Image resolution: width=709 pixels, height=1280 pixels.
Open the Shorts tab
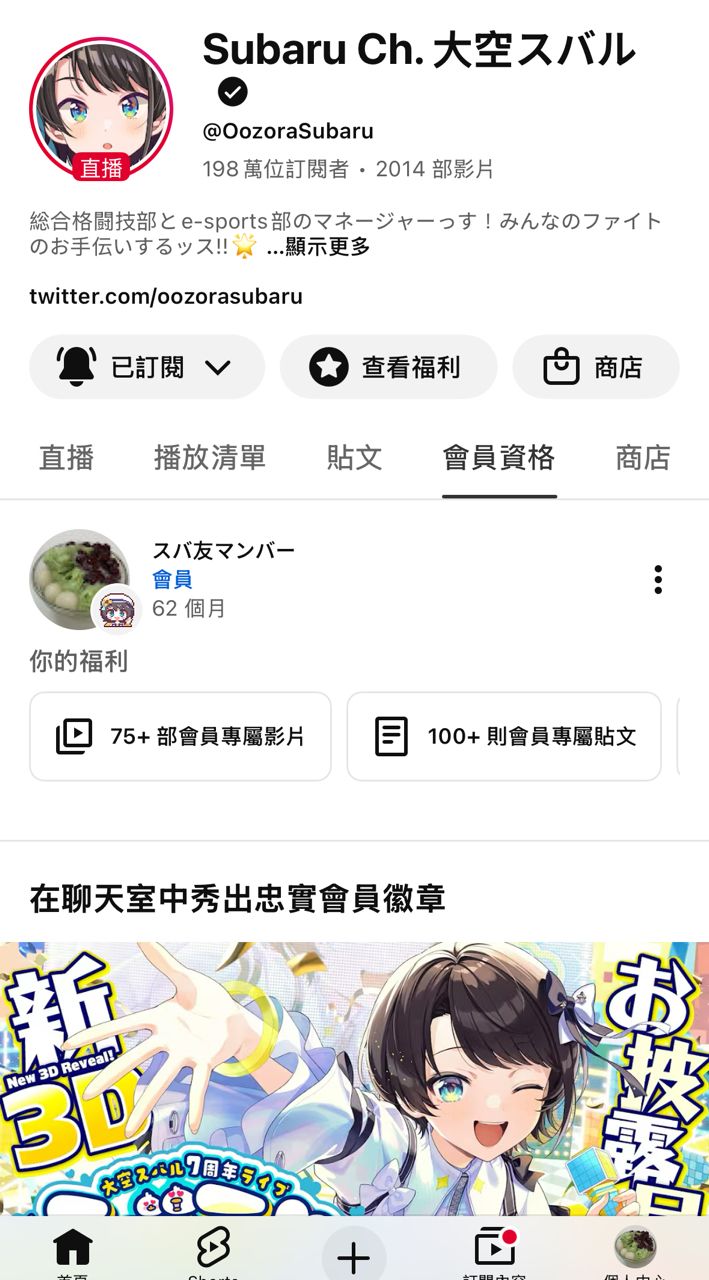(213, 1250)
